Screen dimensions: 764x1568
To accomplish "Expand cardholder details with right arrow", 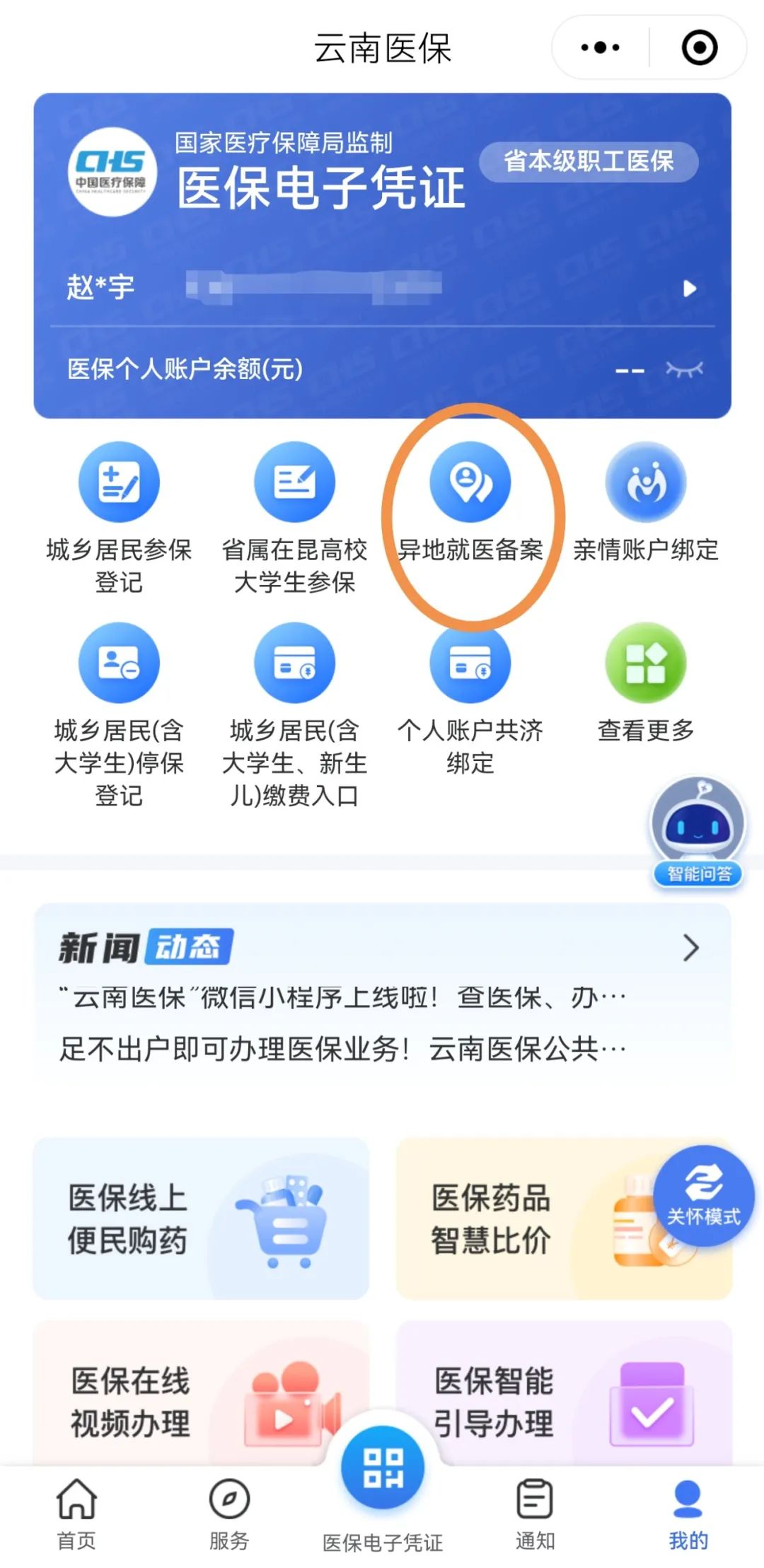I will (688, 286).
